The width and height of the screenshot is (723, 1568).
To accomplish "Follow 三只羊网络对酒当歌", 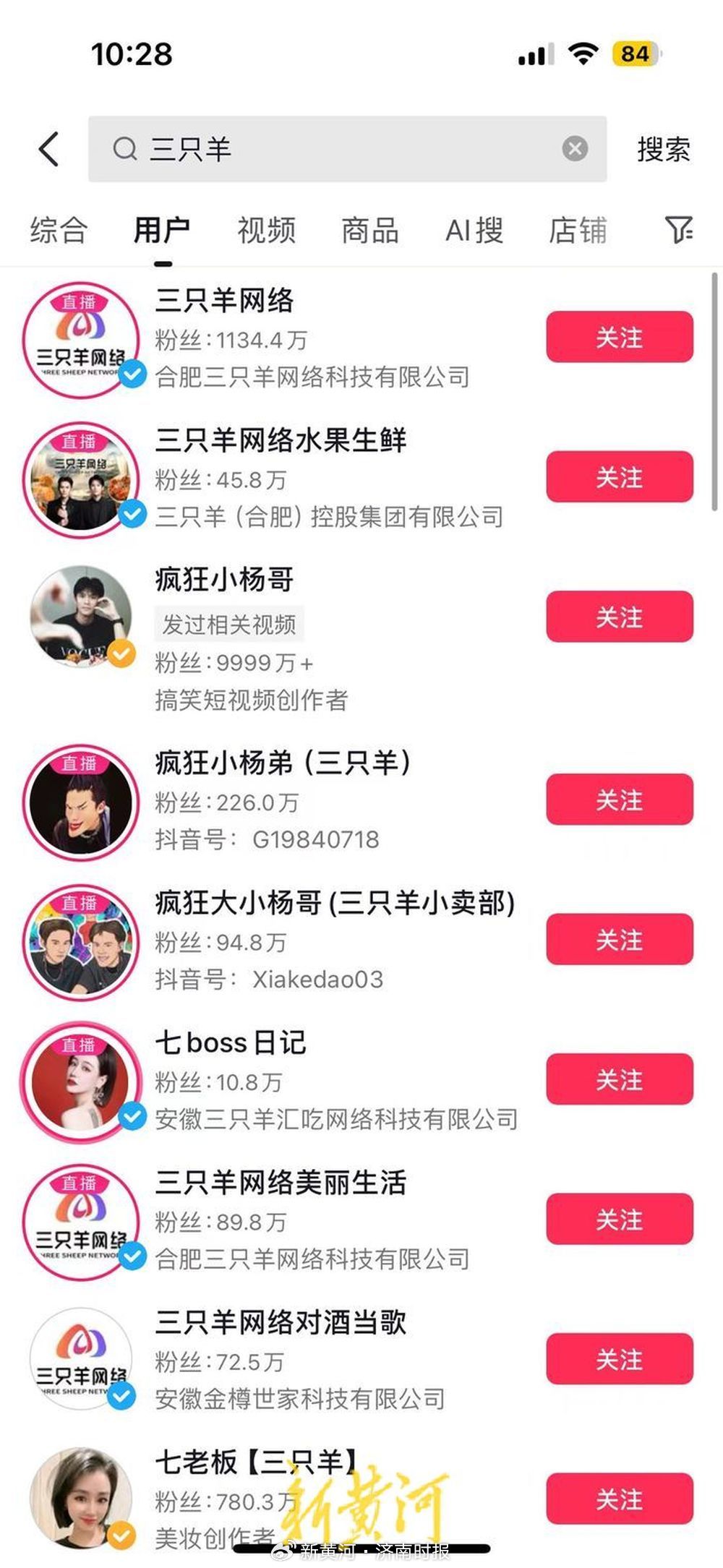I will coord(619,1359).
